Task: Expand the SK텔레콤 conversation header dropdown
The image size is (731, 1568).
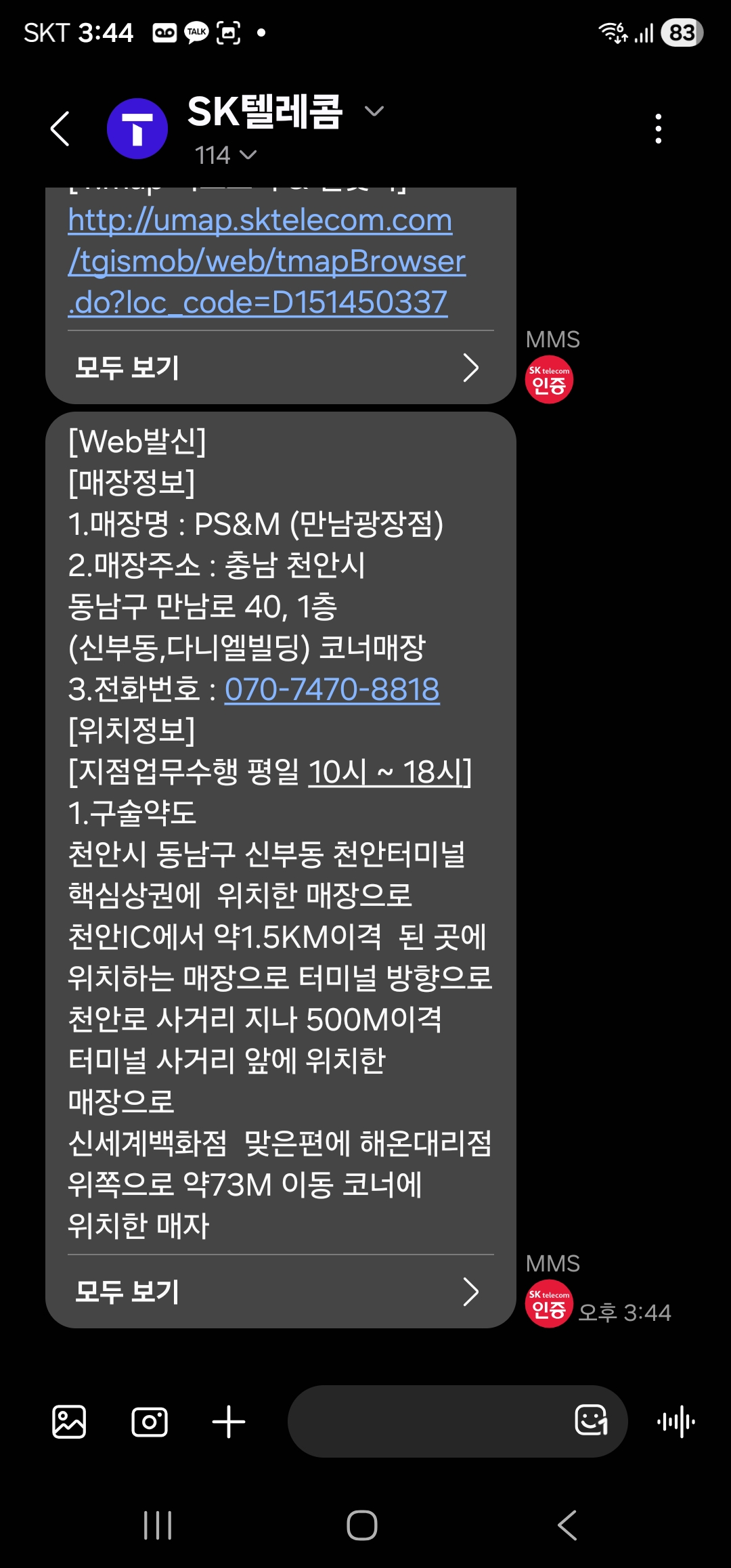Action: [x=374, y=111]
